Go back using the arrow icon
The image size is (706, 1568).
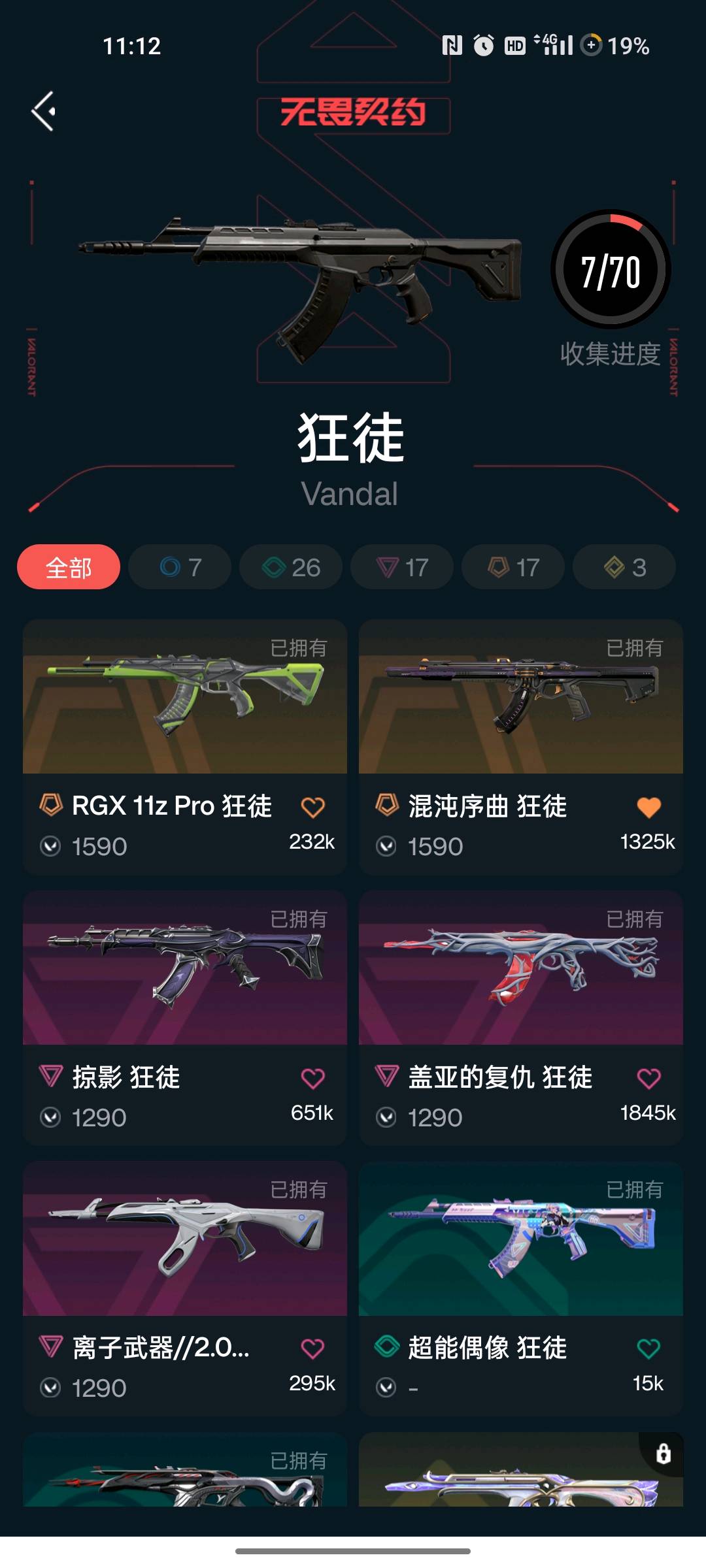(44, 111)
